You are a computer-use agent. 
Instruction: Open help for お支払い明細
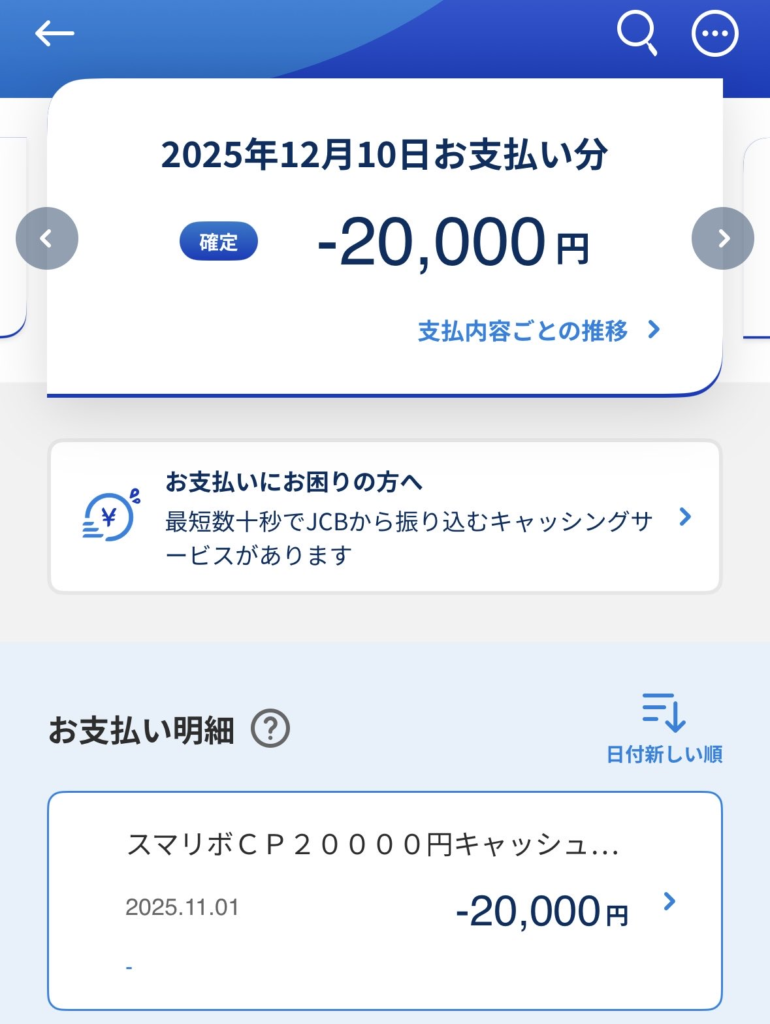click(x=270, y=730)
